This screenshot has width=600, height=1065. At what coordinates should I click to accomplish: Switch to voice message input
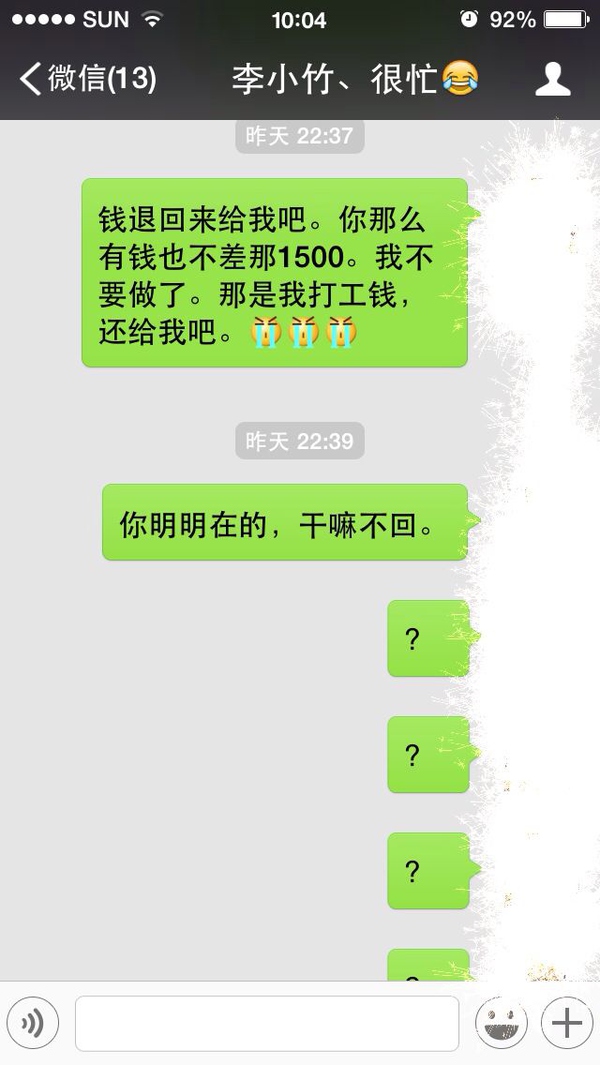coord(33,1023)
